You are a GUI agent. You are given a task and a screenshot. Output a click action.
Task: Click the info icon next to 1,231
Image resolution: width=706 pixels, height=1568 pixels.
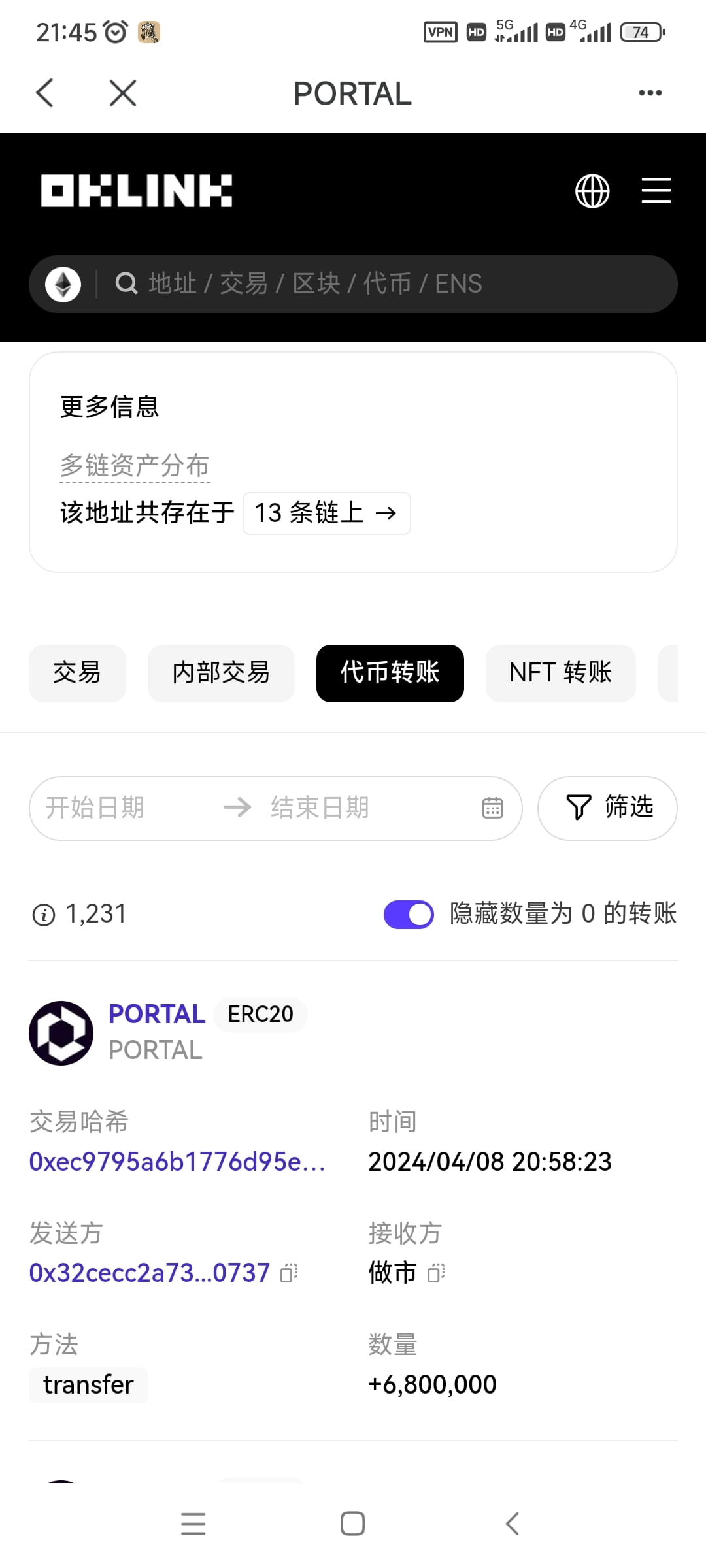pos(43,914)
